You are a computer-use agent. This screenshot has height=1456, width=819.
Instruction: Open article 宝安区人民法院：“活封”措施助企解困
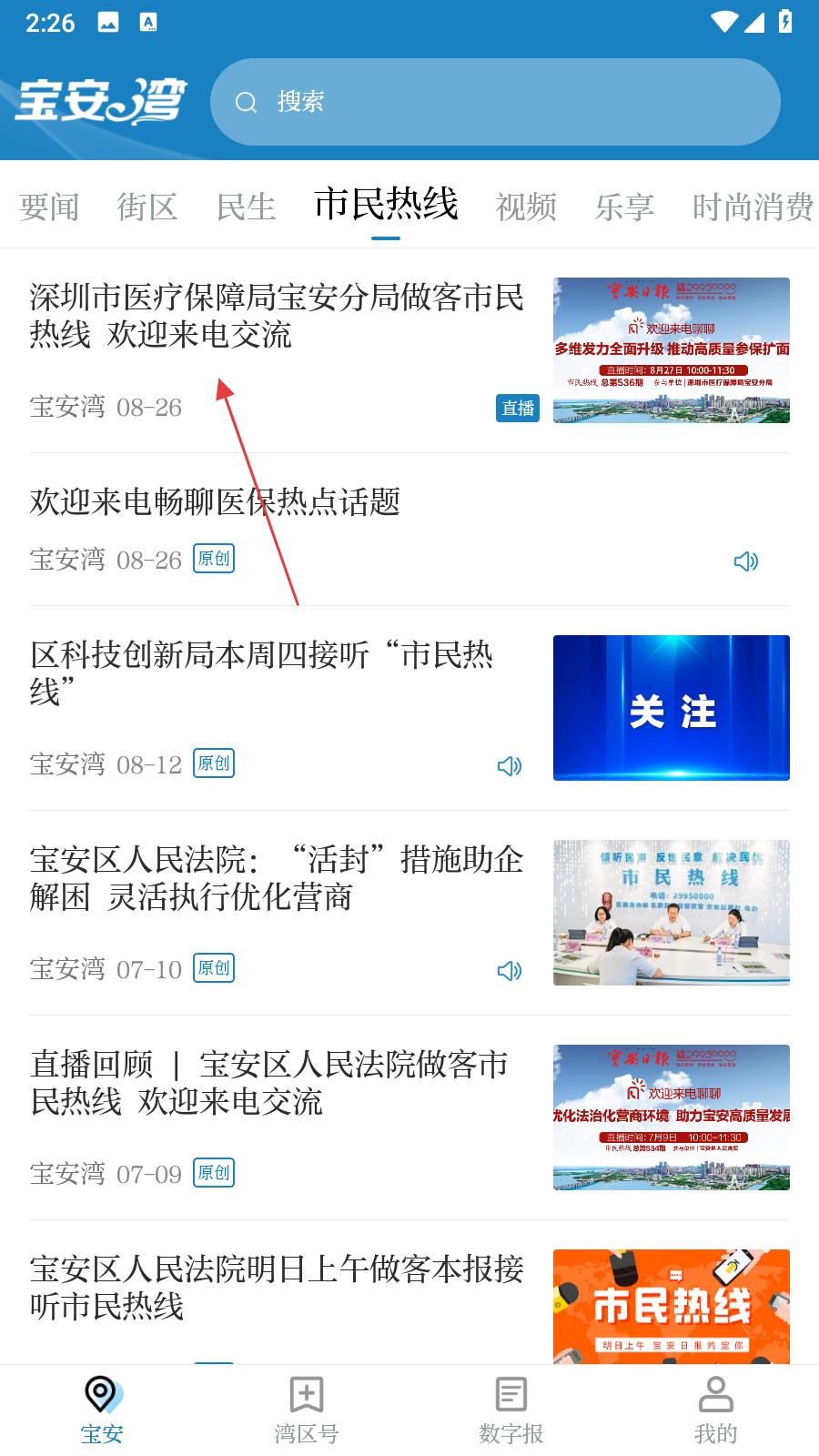point(277,878)
